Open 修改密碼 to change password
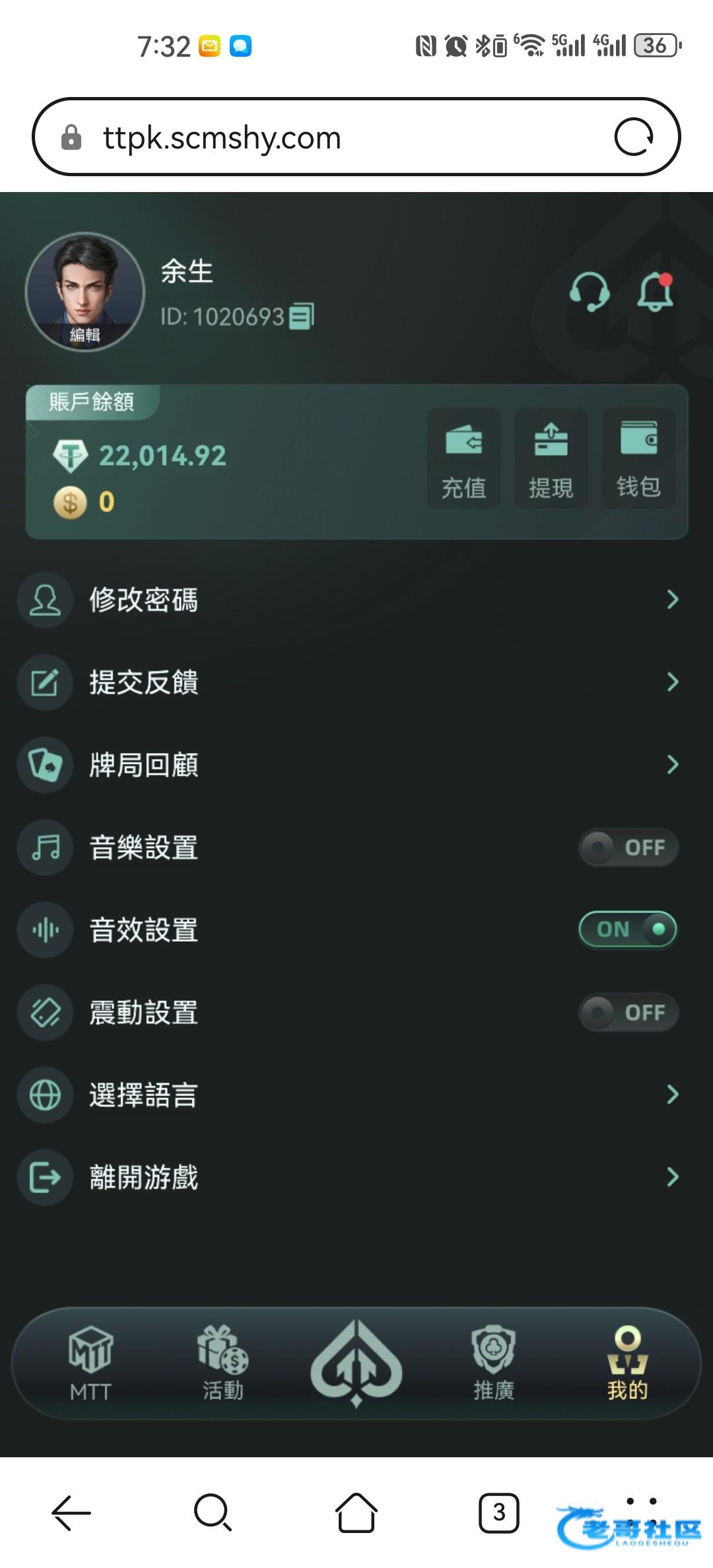The height and width of the screenshot is (1568, 713). (356, 600)
